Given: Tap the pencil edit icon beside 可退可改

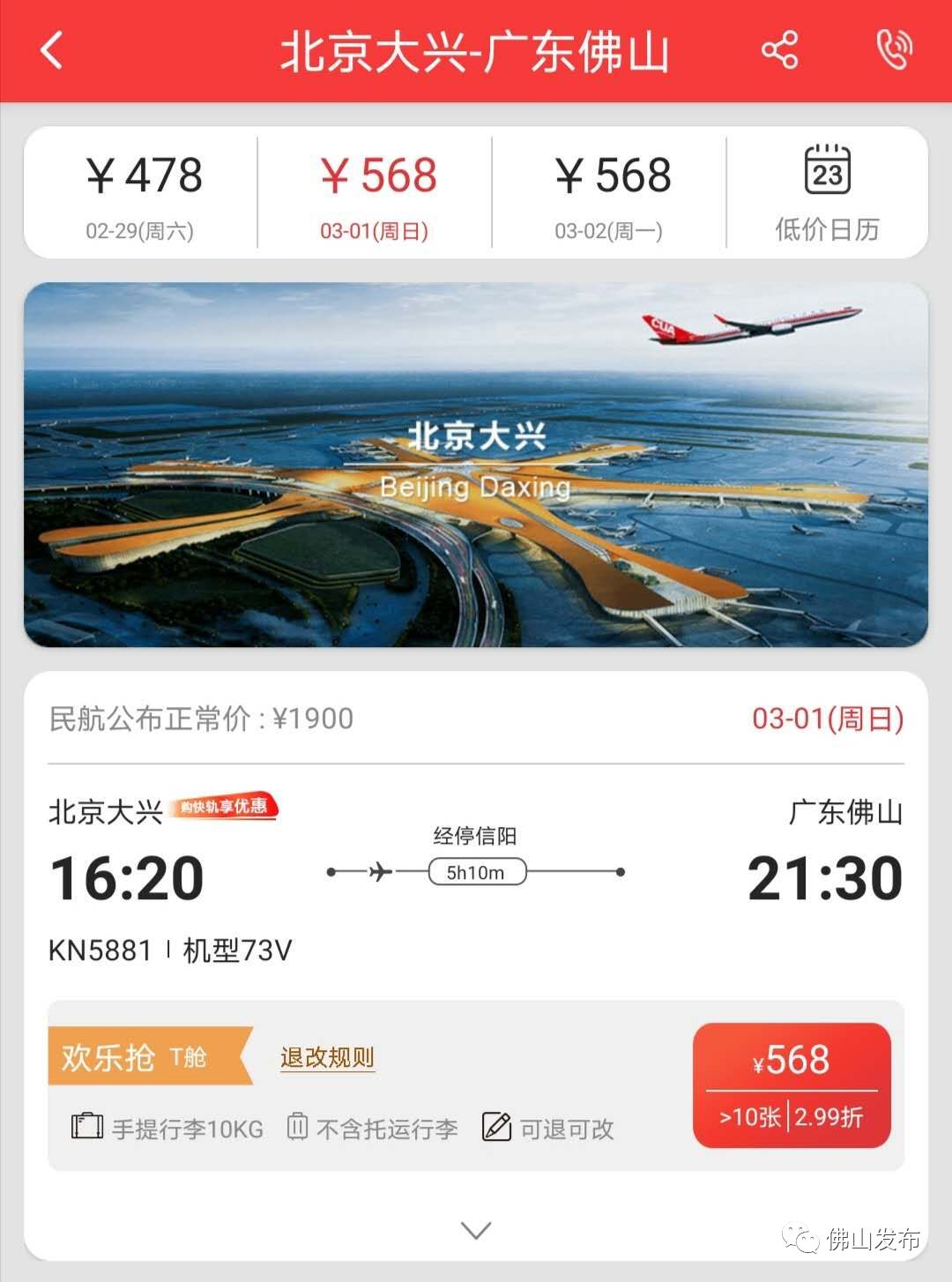Looking at the screenshot, I should click(496, 1128).
